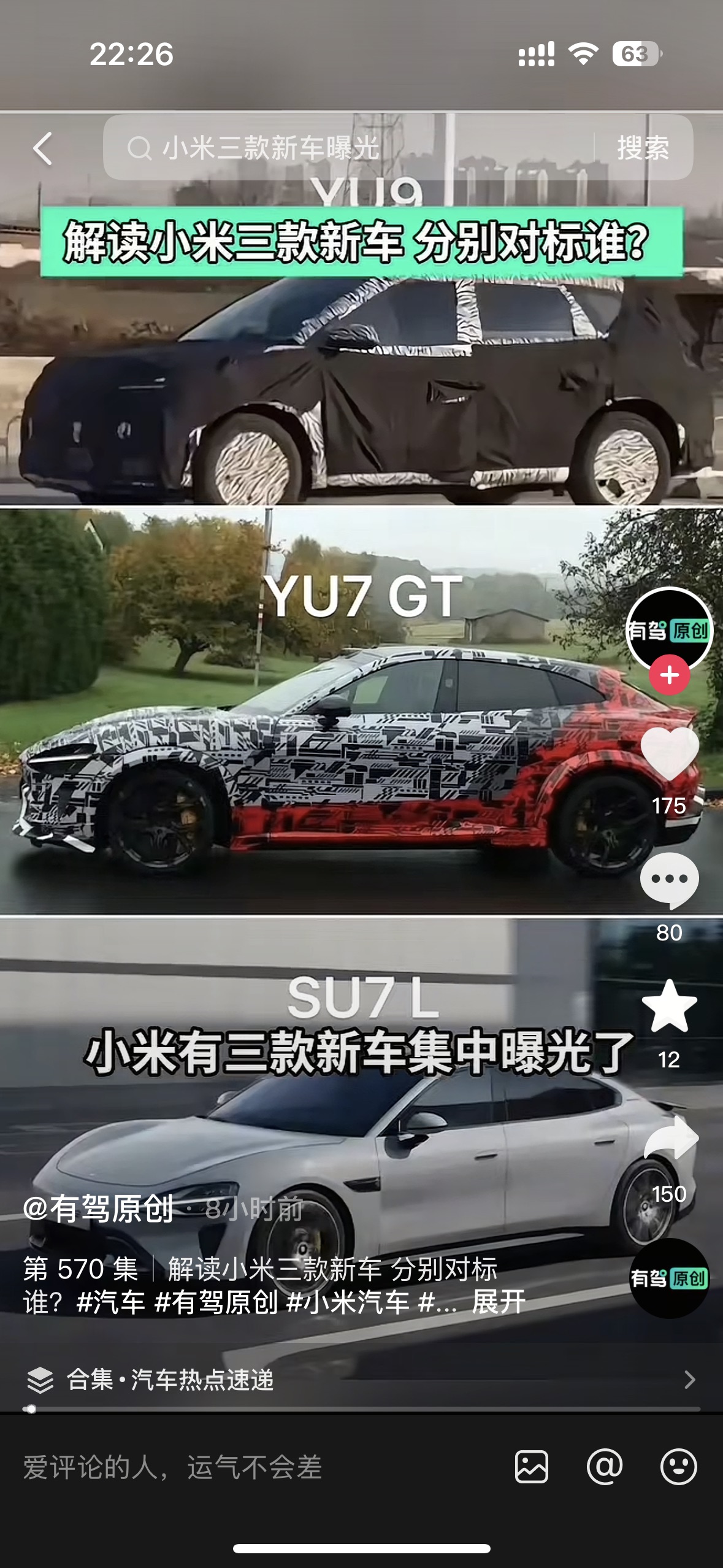This screenshot has width=723, height=1568.
Task: Like this video with the heart icon
Action: click(669, 752)
